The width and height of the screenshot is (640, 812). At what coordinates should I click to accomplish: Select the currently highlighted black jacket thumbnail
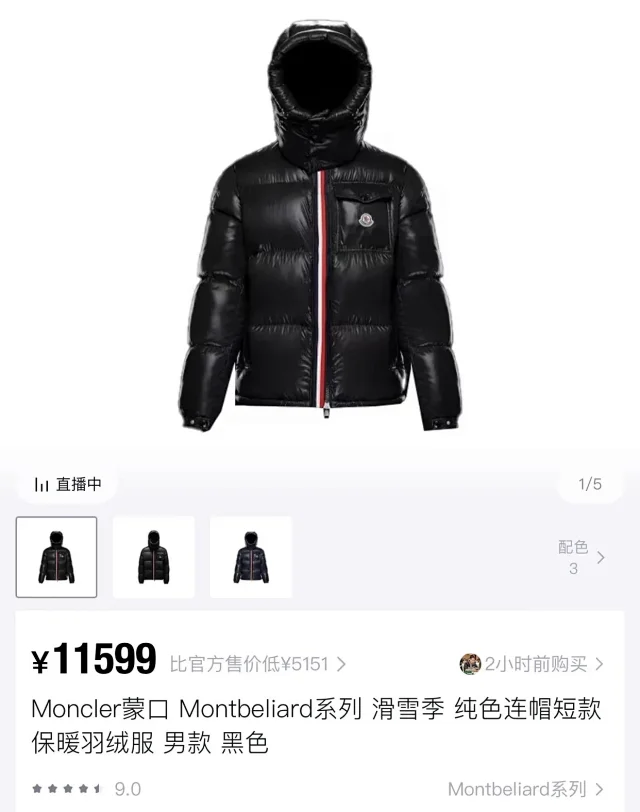click(57, 557)
